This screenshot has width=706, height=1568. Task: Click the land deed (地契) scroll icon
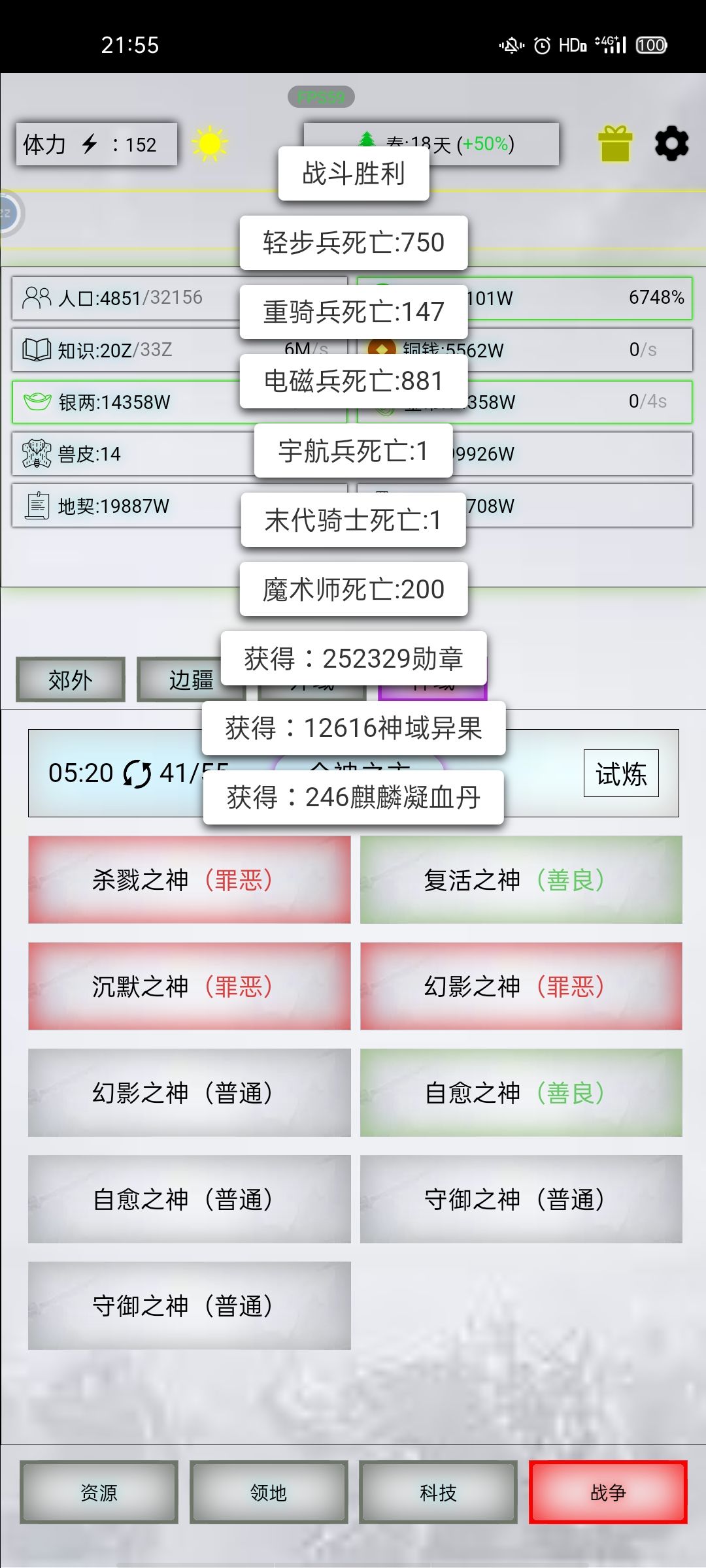pos(38,504)
